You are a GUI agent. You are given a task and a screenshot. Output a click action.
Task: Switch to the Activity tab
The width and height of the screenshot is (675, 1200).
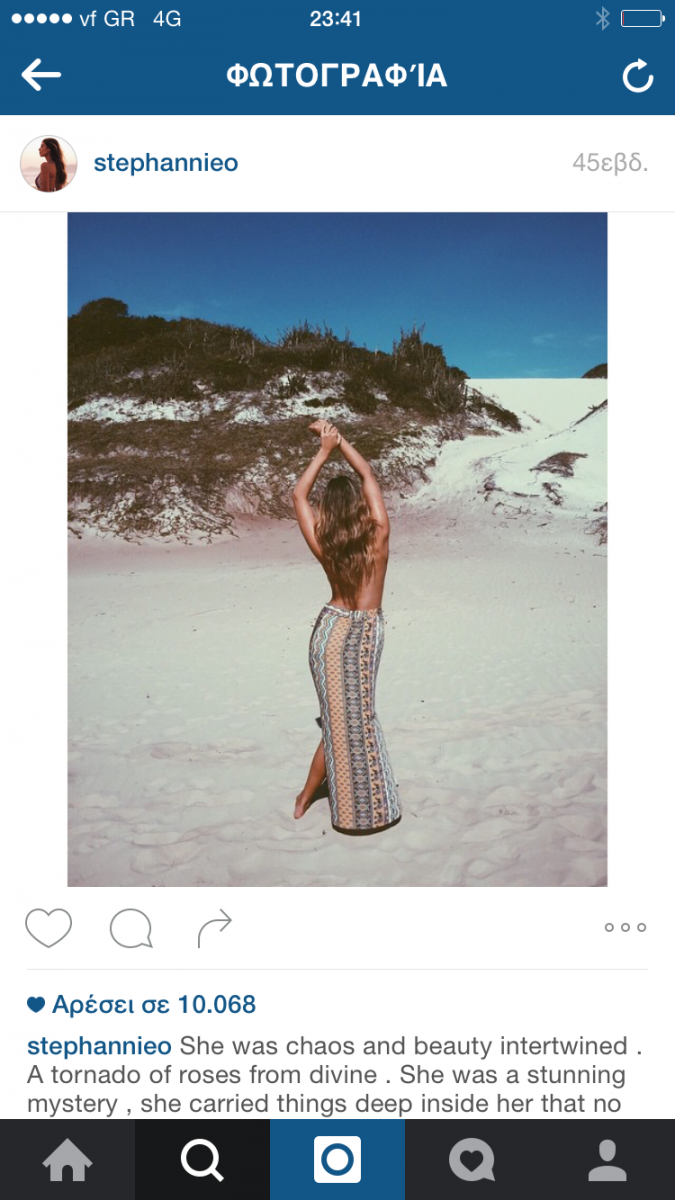click(x=472, y=1160)
